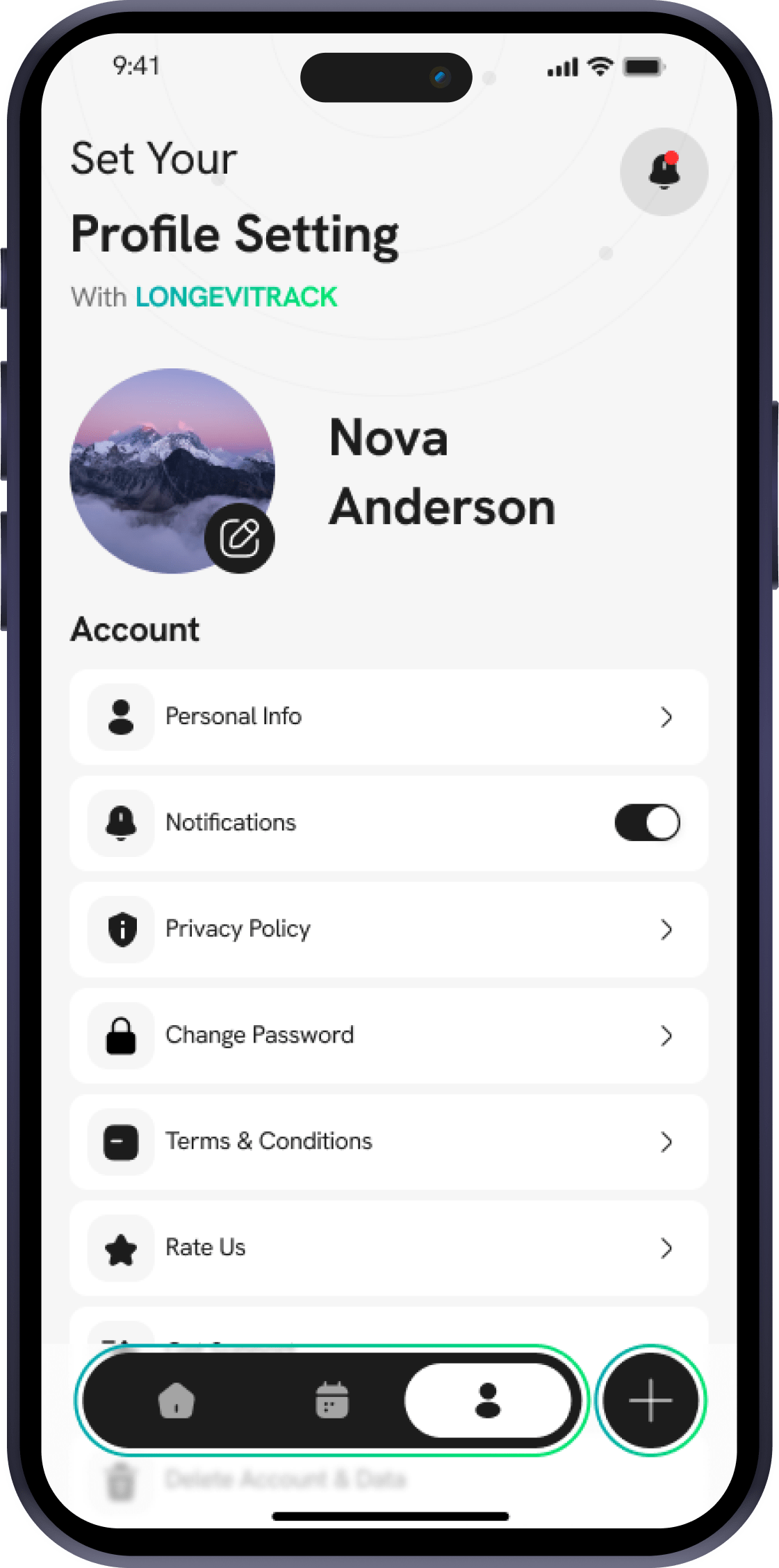Image resolution: width=779 pixels, height=1568 pixels.
Task: Open the Privacy Policy row
Action: coord(388,929)
